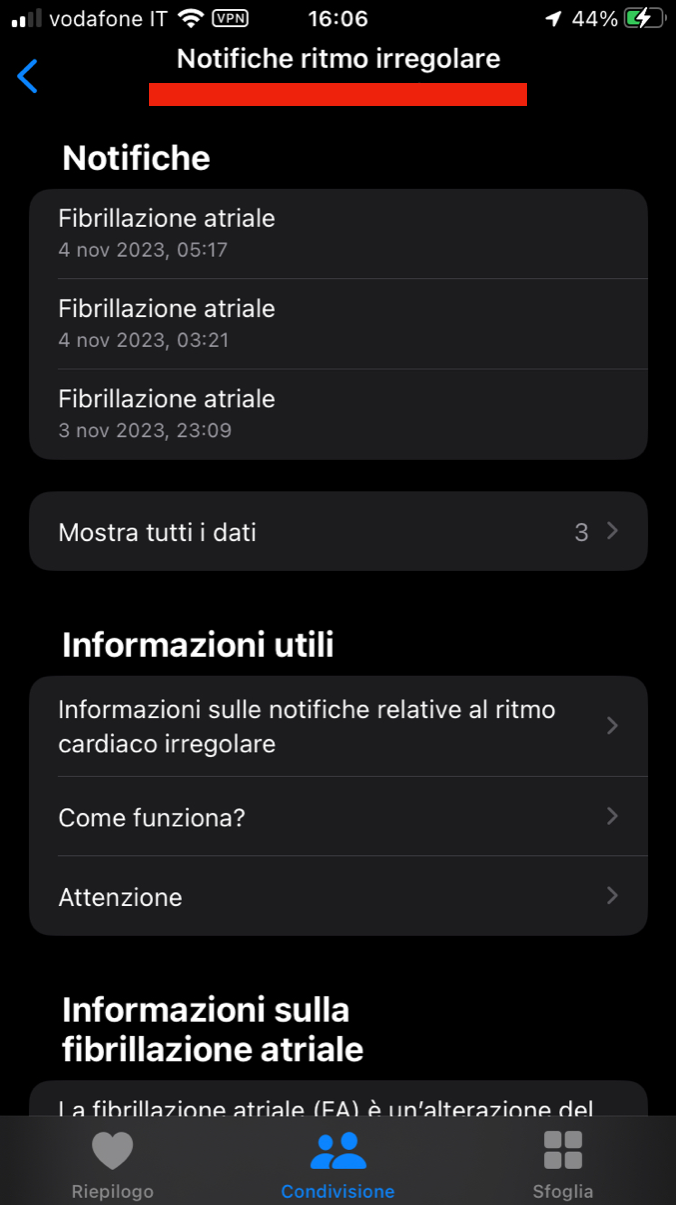Open the Attenzione row
Viewport: 676px width, 1208px height.
click(338, 896)
